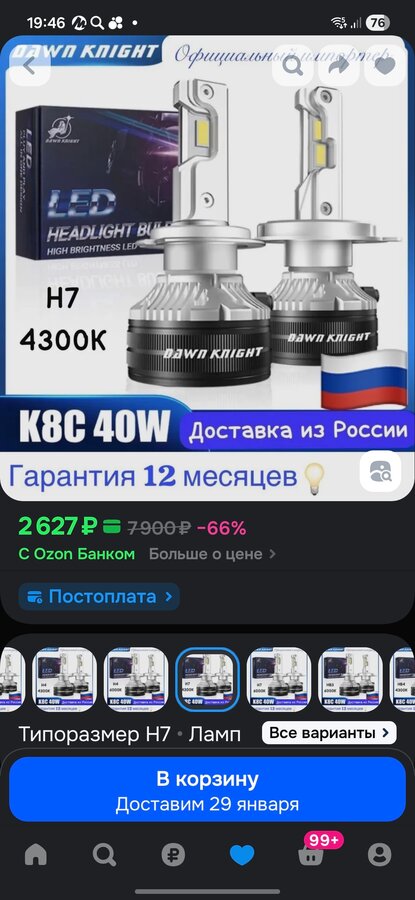This screenshot has height=900, width=415.
Task: Share this product listing
Action: pos(339,66)
